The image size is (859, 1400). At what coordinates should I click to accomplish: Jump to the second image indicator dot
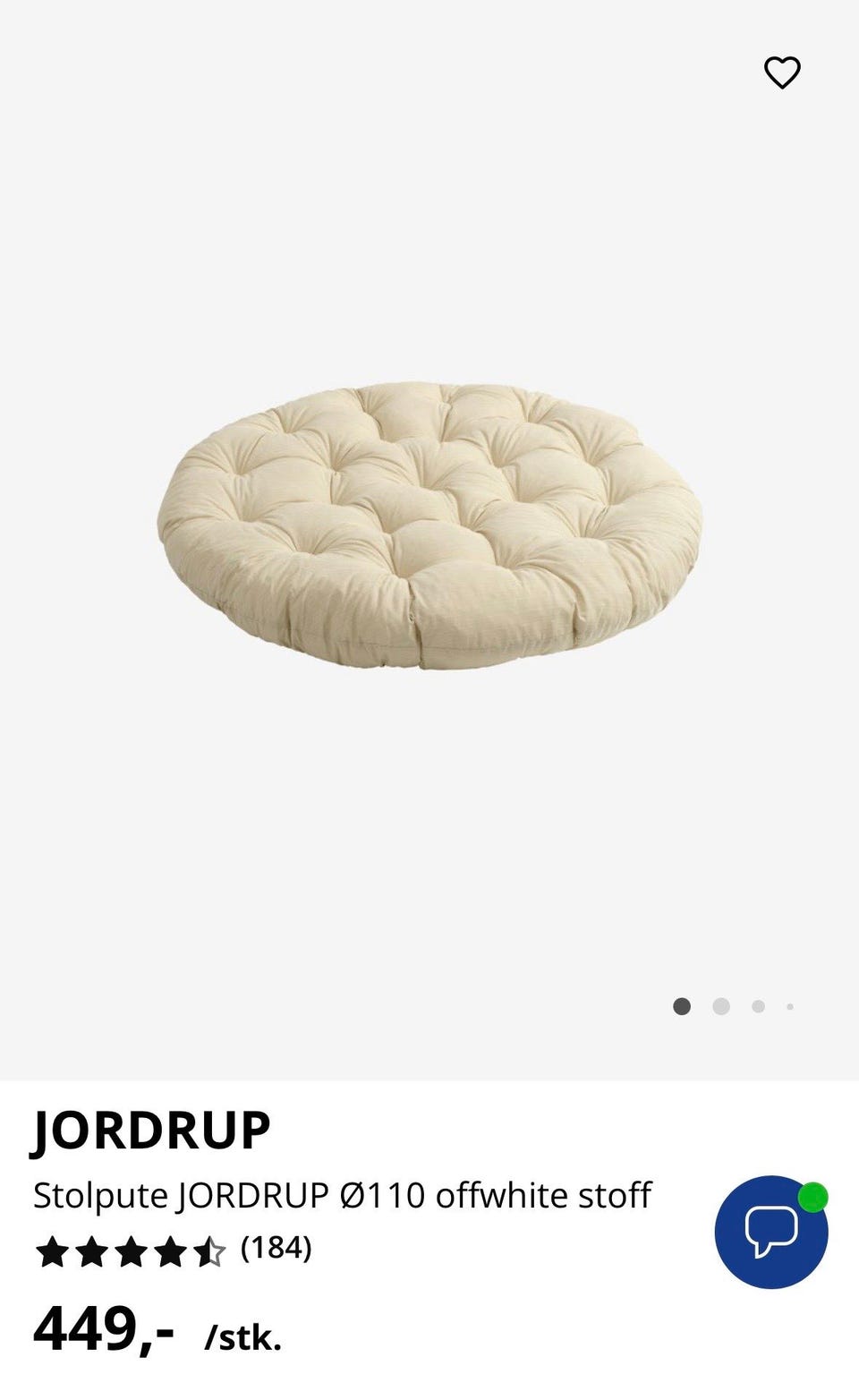coord(721,1007)
